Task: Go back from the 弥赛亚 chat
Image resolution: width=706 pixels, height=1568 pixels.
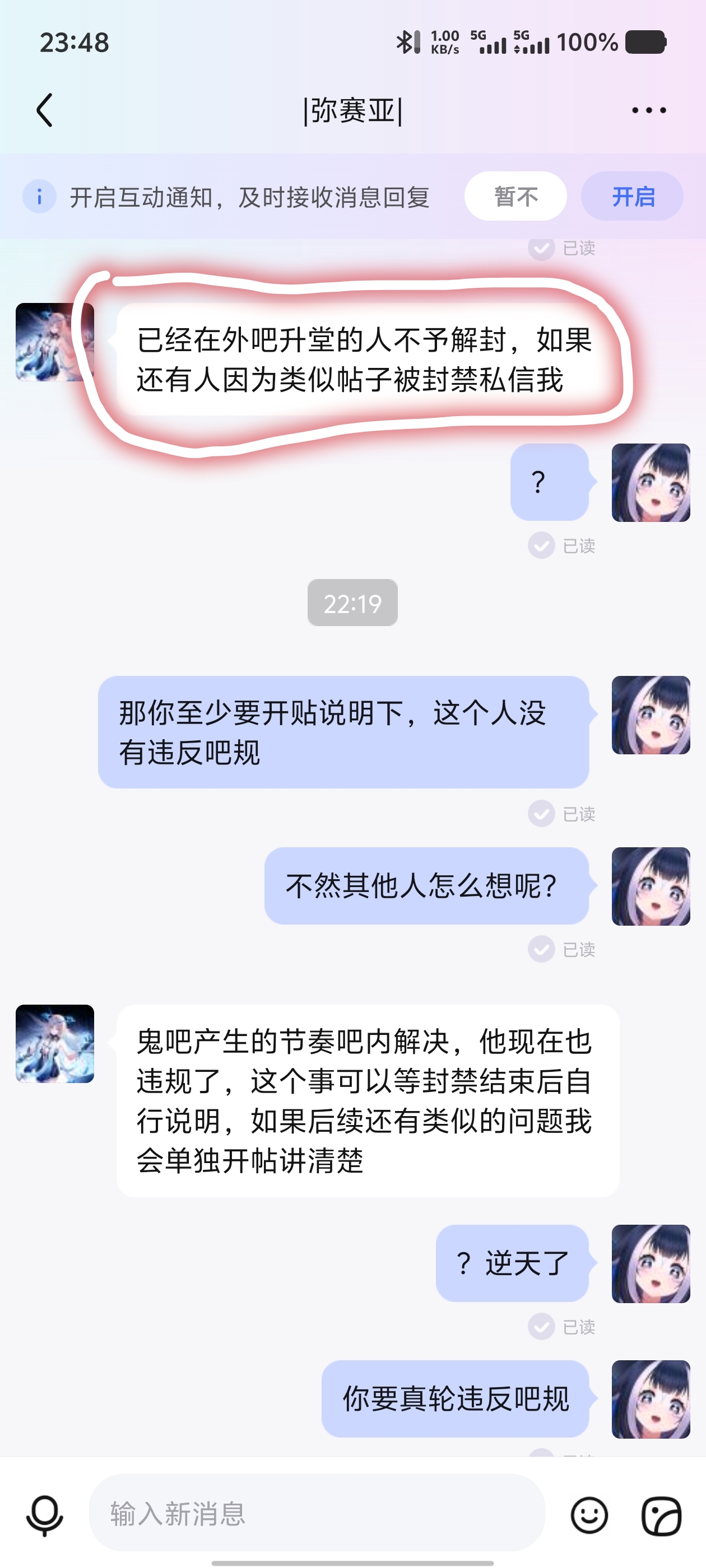Action: tap(44, 110)
